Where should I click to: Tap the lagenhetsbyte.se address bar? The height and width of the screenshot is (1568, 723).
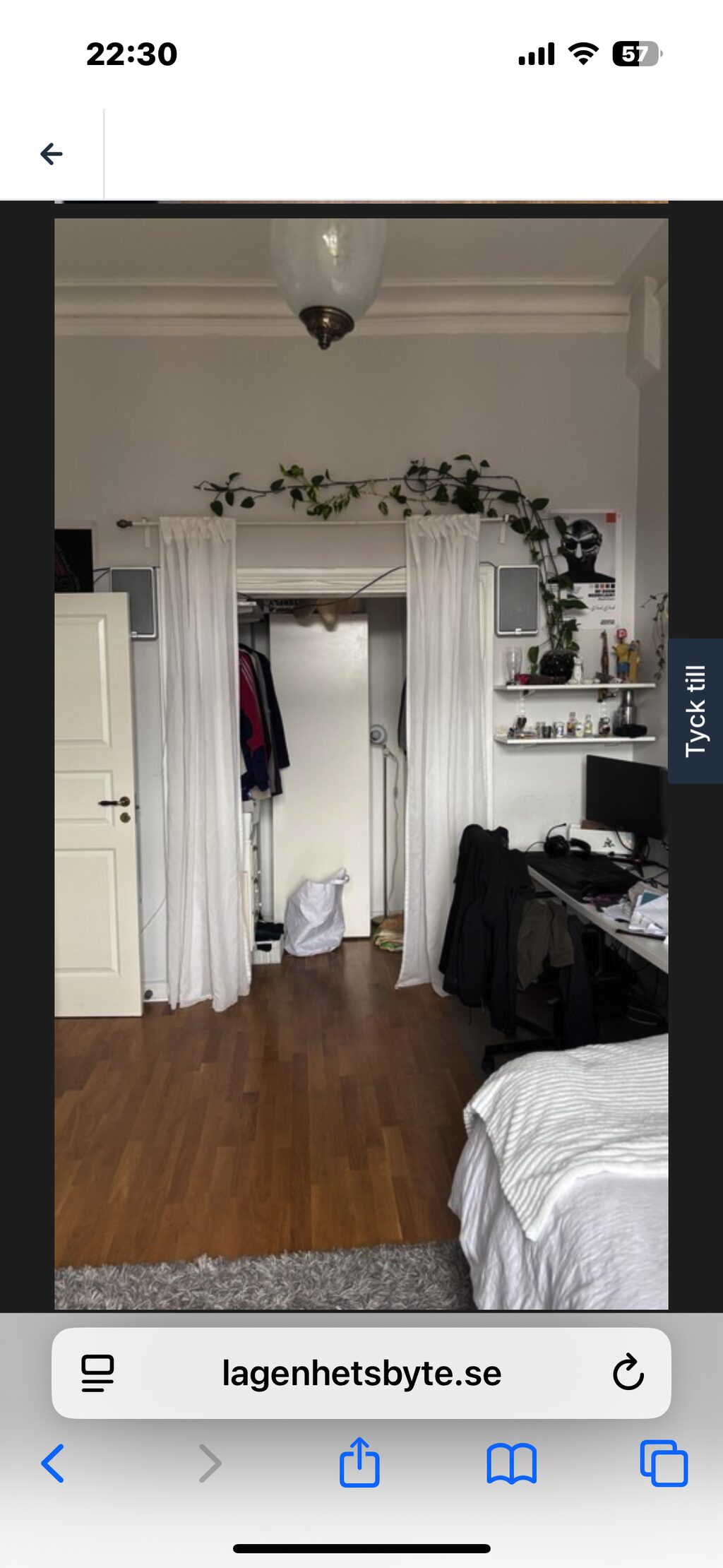[361, 1373]
